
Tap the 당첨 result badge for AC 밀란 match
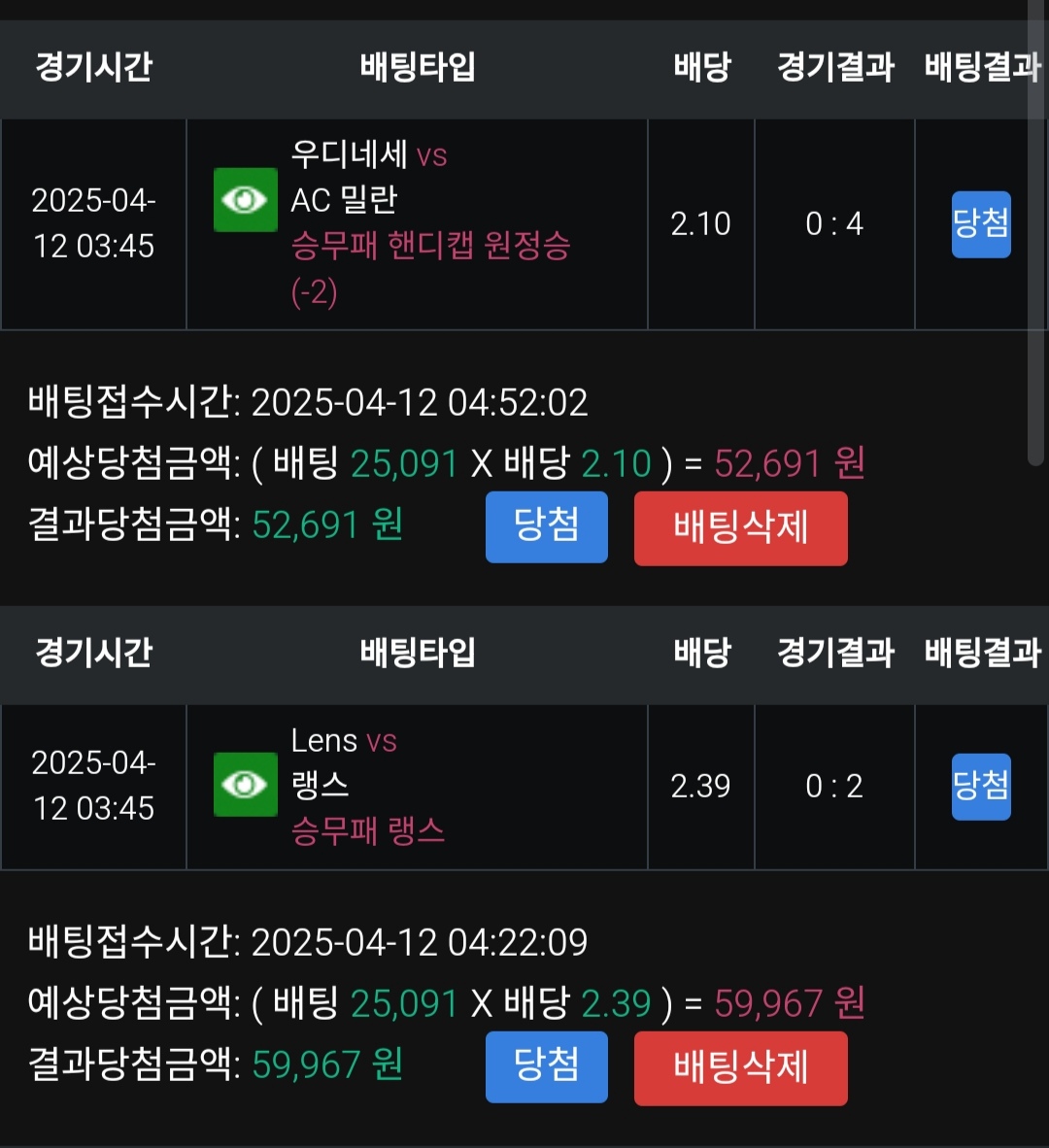(x=980, y=224)
